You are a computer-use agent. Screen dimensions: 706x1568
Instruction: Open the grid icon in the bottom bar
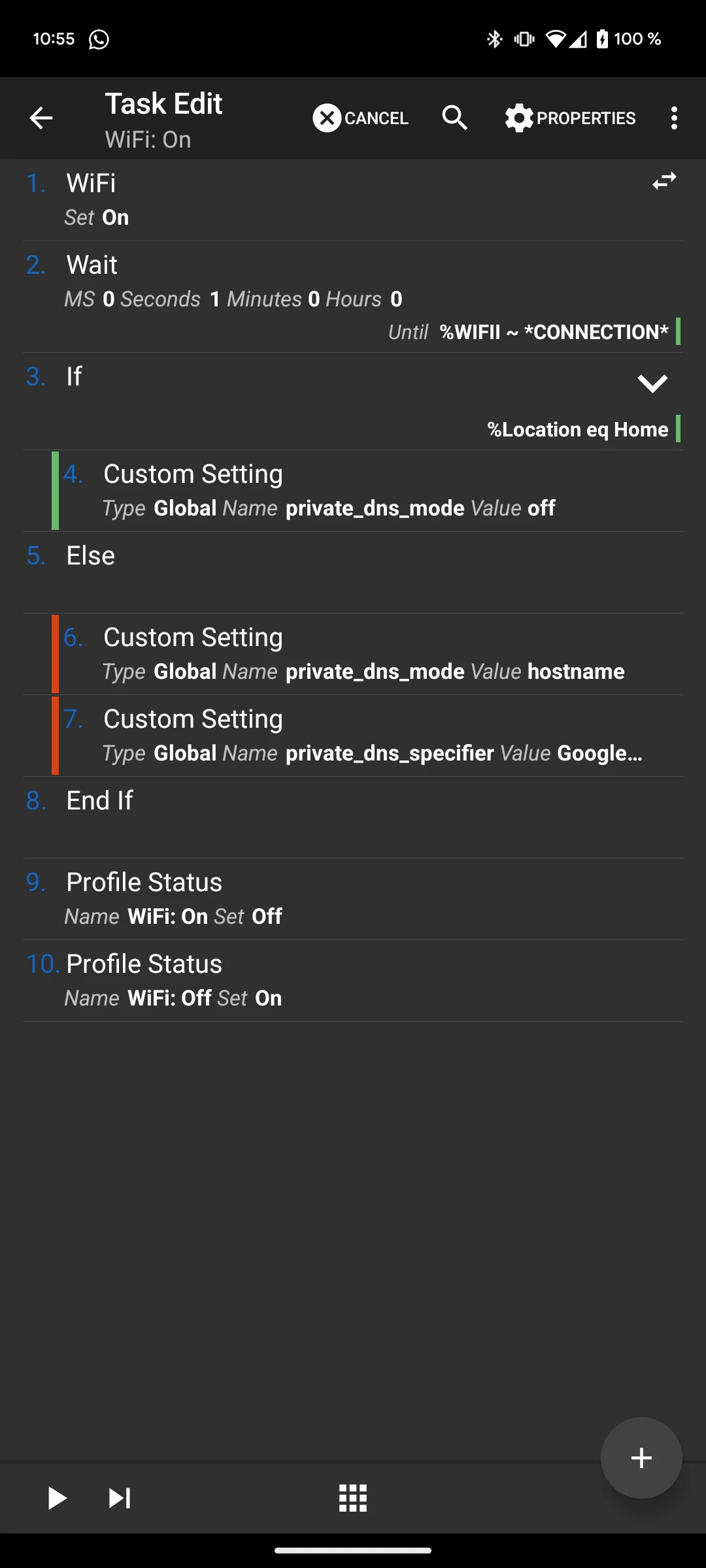pyautogui.click(x=353, y=1498)
